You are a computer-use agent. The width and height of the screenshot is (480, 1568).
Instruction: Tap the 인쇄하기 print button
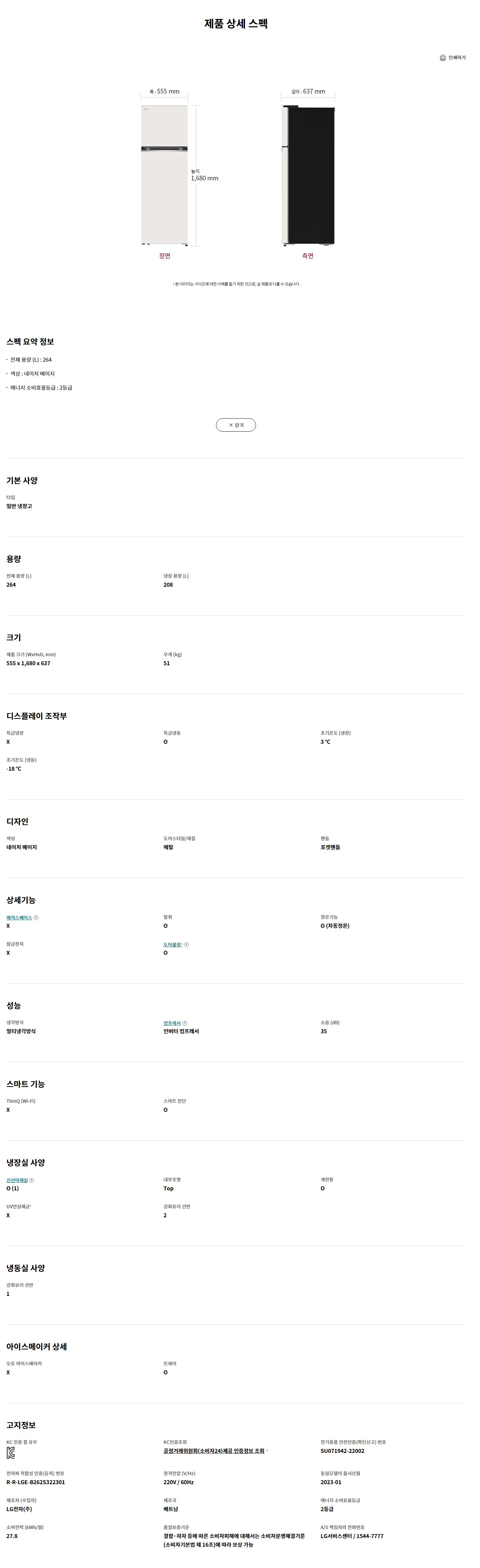[x=452, y=58]
